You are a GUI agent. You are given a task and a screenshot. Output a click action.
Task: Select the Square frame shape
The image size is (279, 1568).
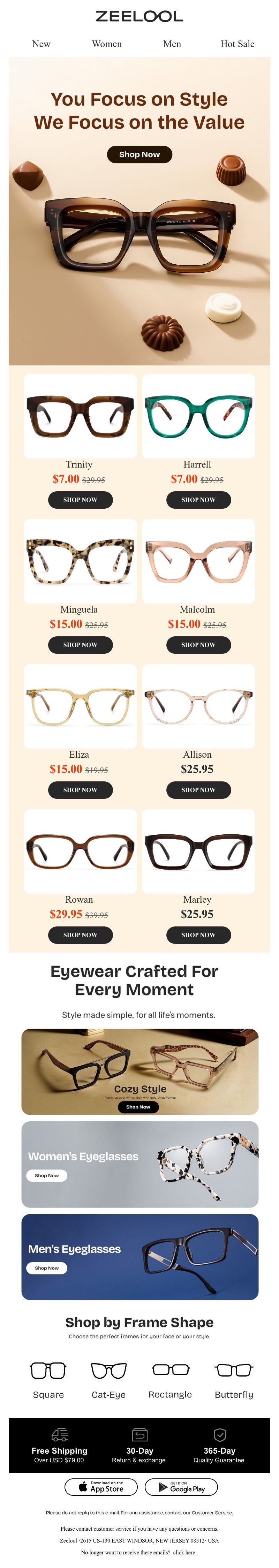48,1379
